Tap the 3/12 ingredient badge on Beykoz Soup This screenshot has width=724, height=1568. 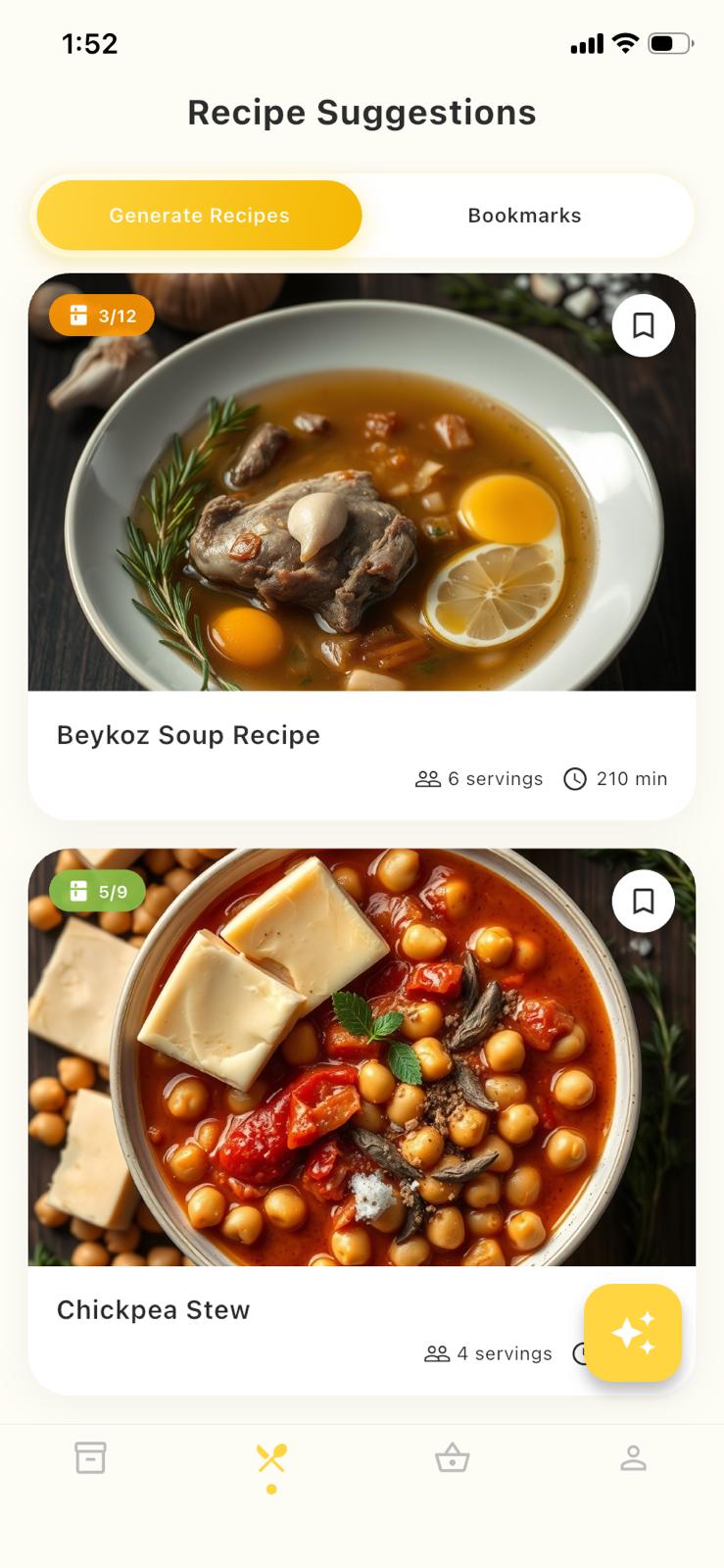[101, 315]
